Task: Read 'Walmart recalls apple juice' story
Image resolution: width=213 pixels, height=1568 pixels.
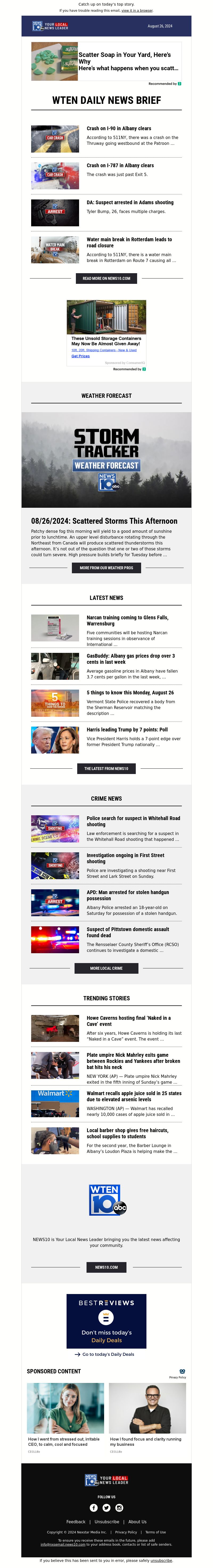Action: (134, 1096)
